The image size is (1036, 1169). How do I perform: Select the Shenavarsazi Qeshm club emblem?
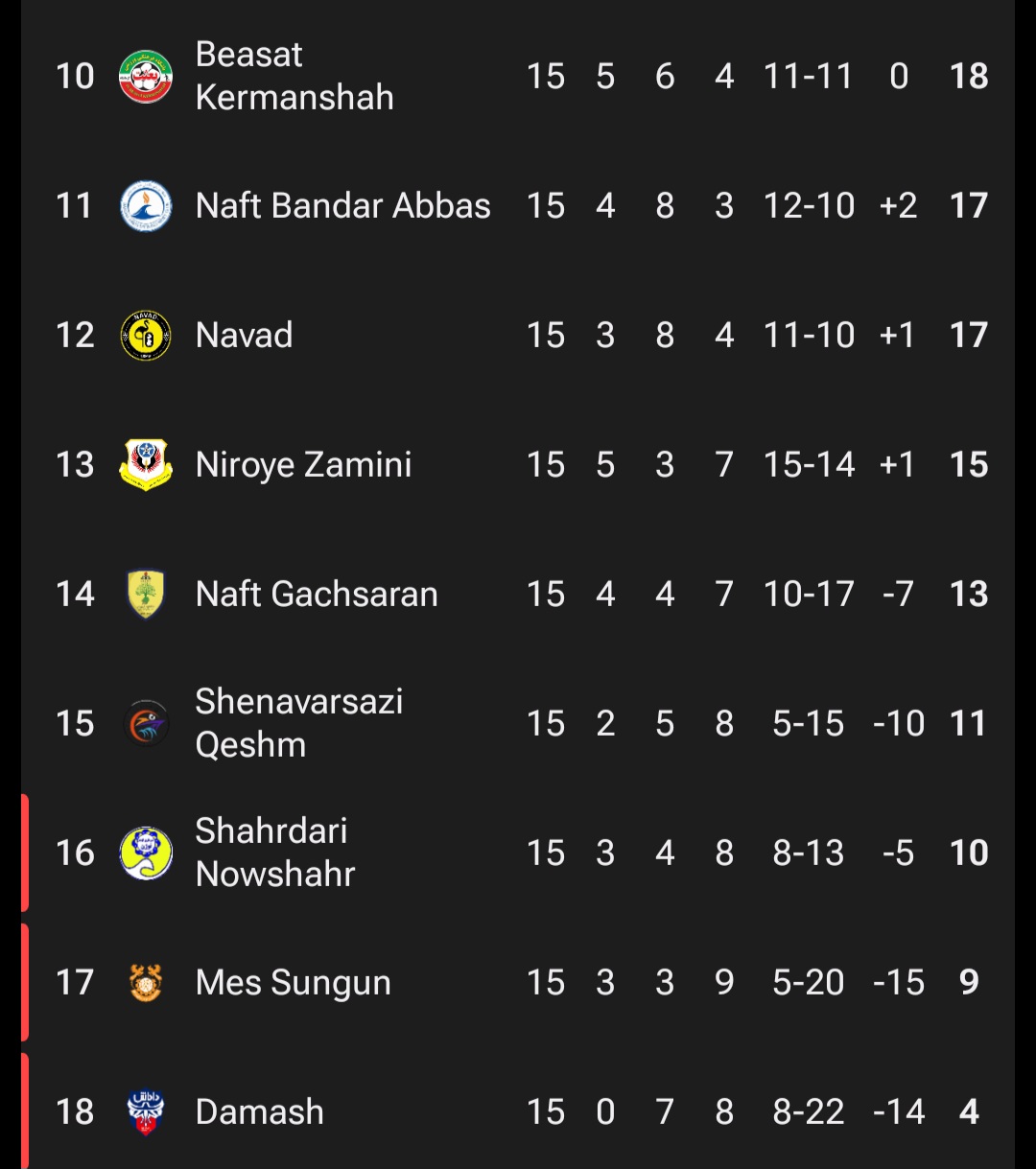(146, 723)
